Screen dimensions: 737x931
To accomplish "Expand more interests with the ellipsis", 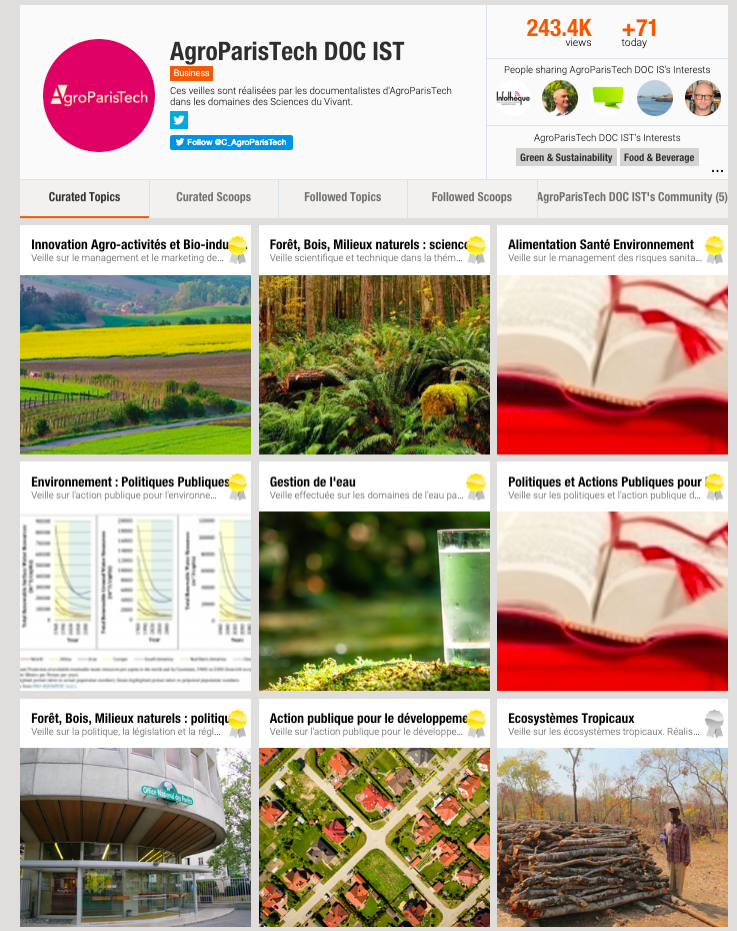I will (717, 170).
